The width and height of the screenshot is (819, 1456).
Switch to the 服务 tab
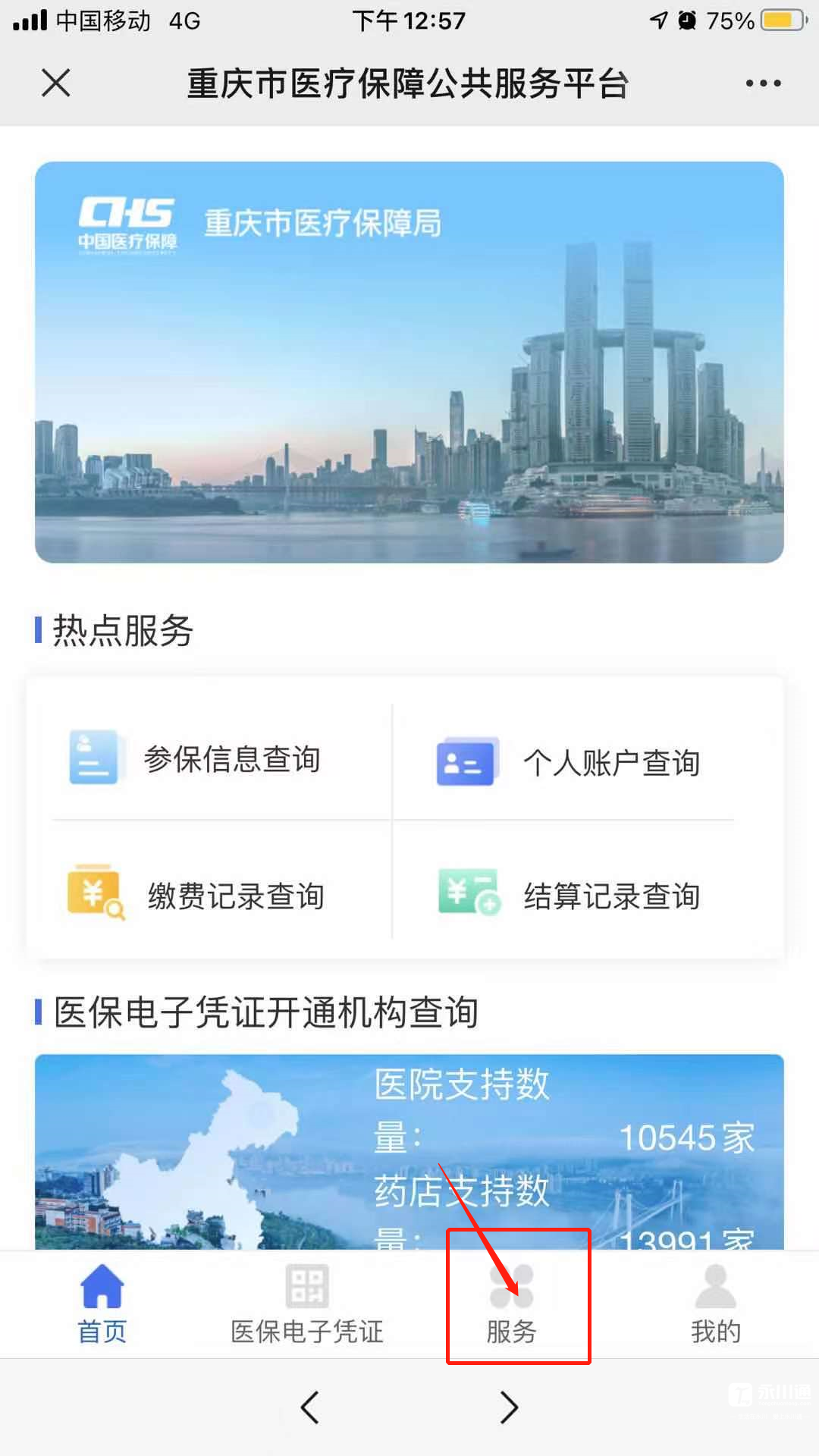(512, 1304)
